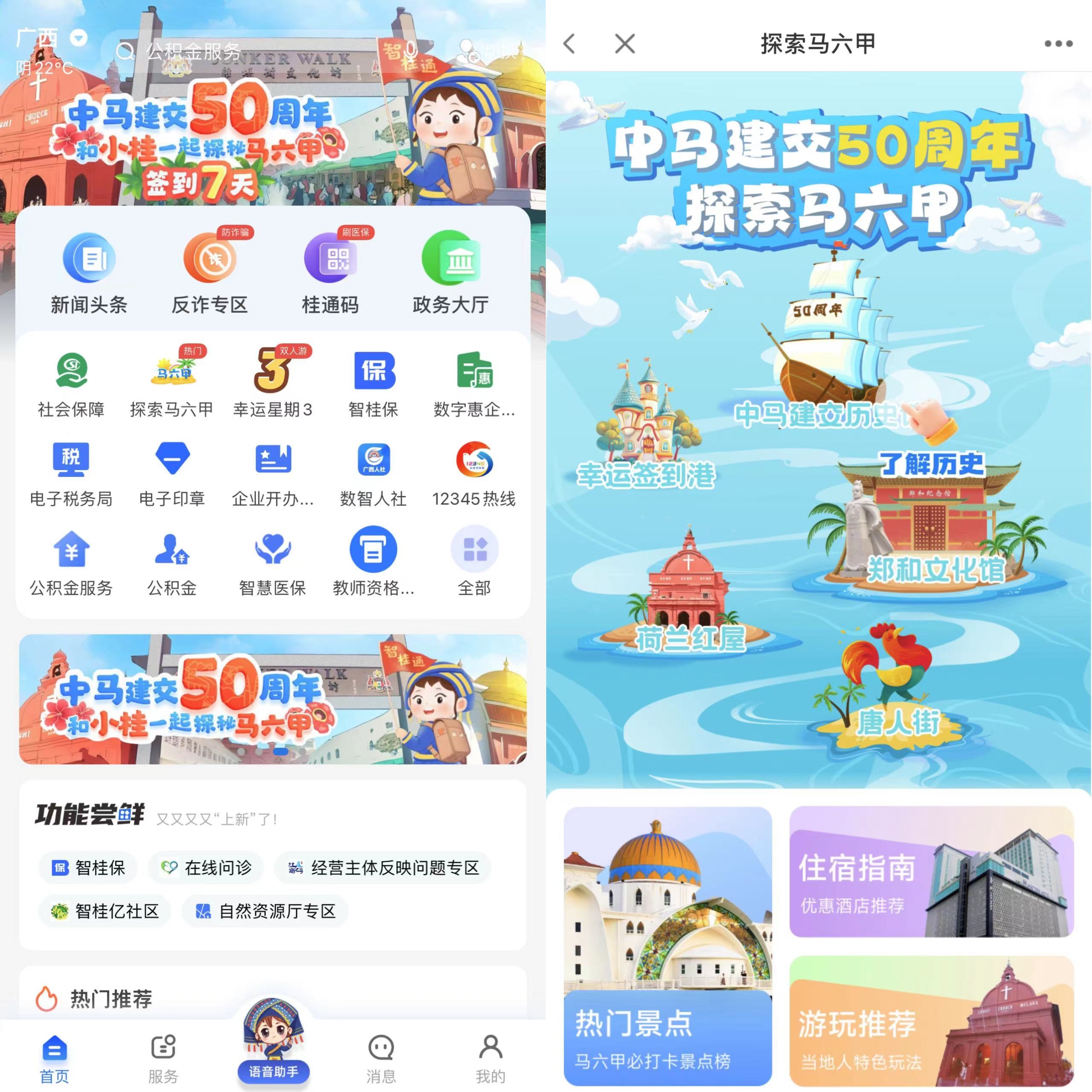The height and width of the screenshot is (1092, 1092).
Task: Launch the 语音助手 voice assistant
Action: point(273,1045)
